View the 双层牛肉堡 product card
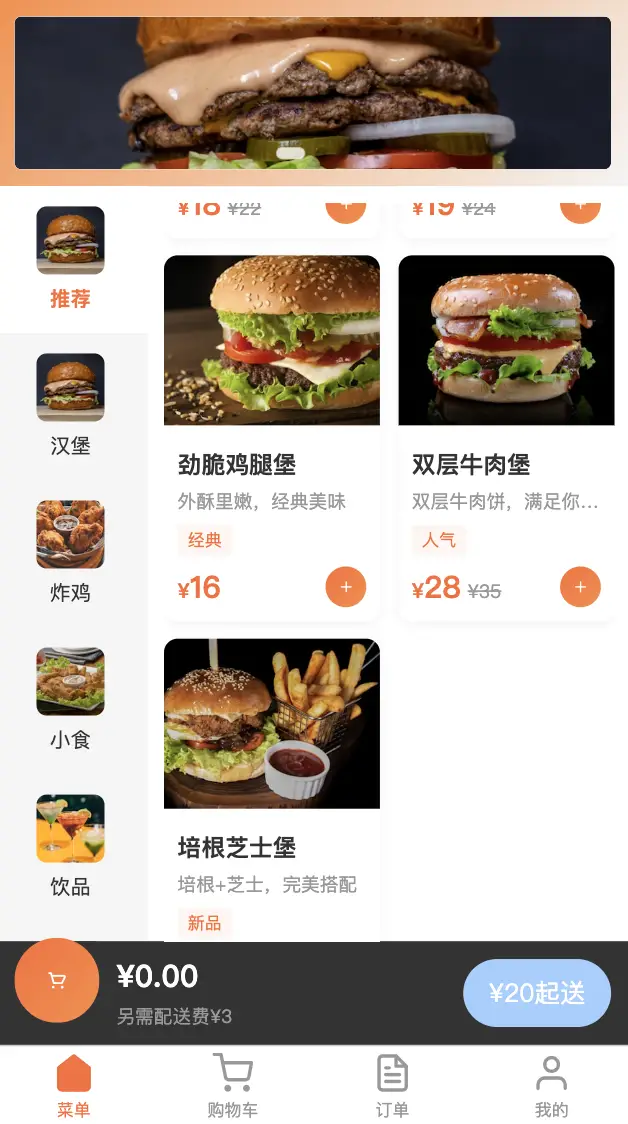The width and height of the screenshot is (628, 1124). [506, 400]
